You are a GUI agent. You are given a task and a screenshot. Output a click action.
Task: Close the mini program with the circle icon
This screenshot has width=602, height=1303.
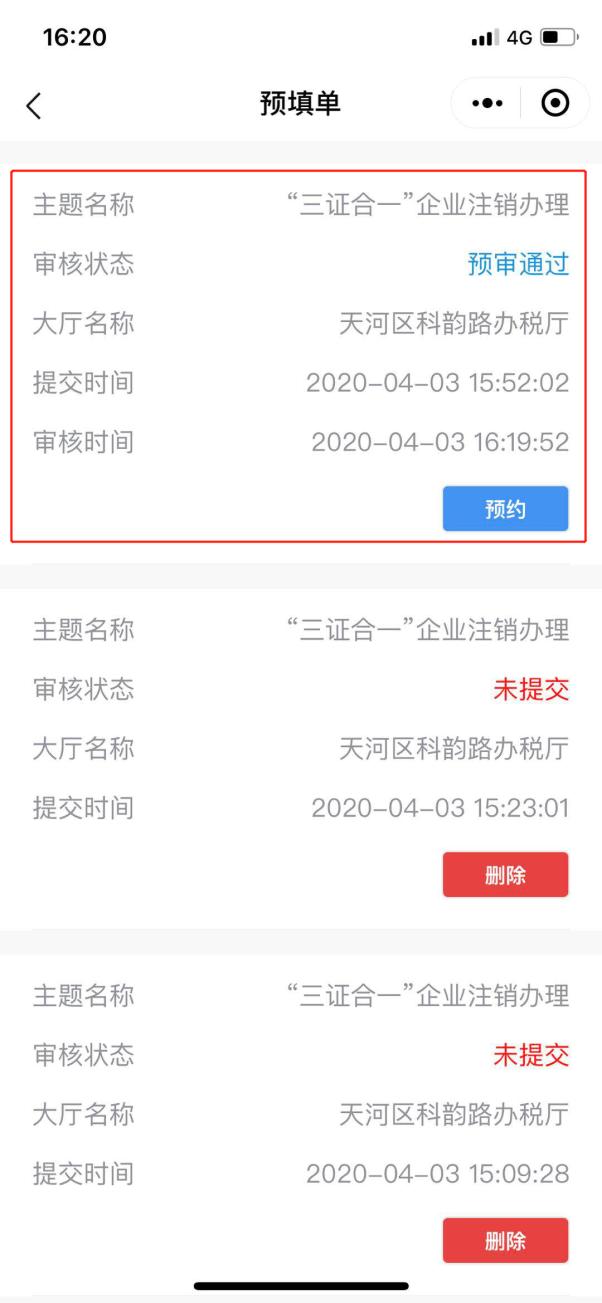tap(555, 104)
